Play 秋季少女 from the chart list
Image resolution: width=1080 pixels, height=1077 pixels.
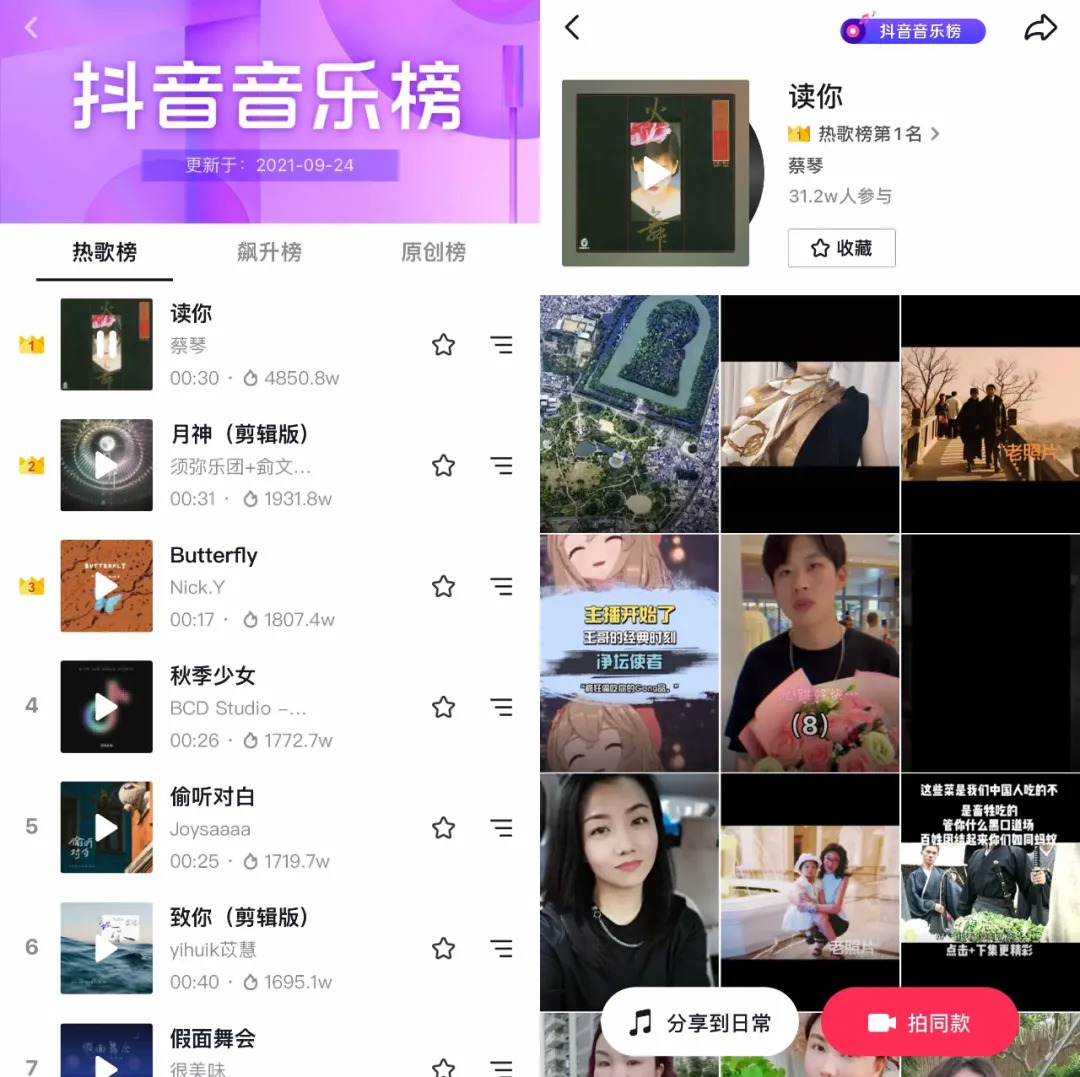(x=106, y=707)
